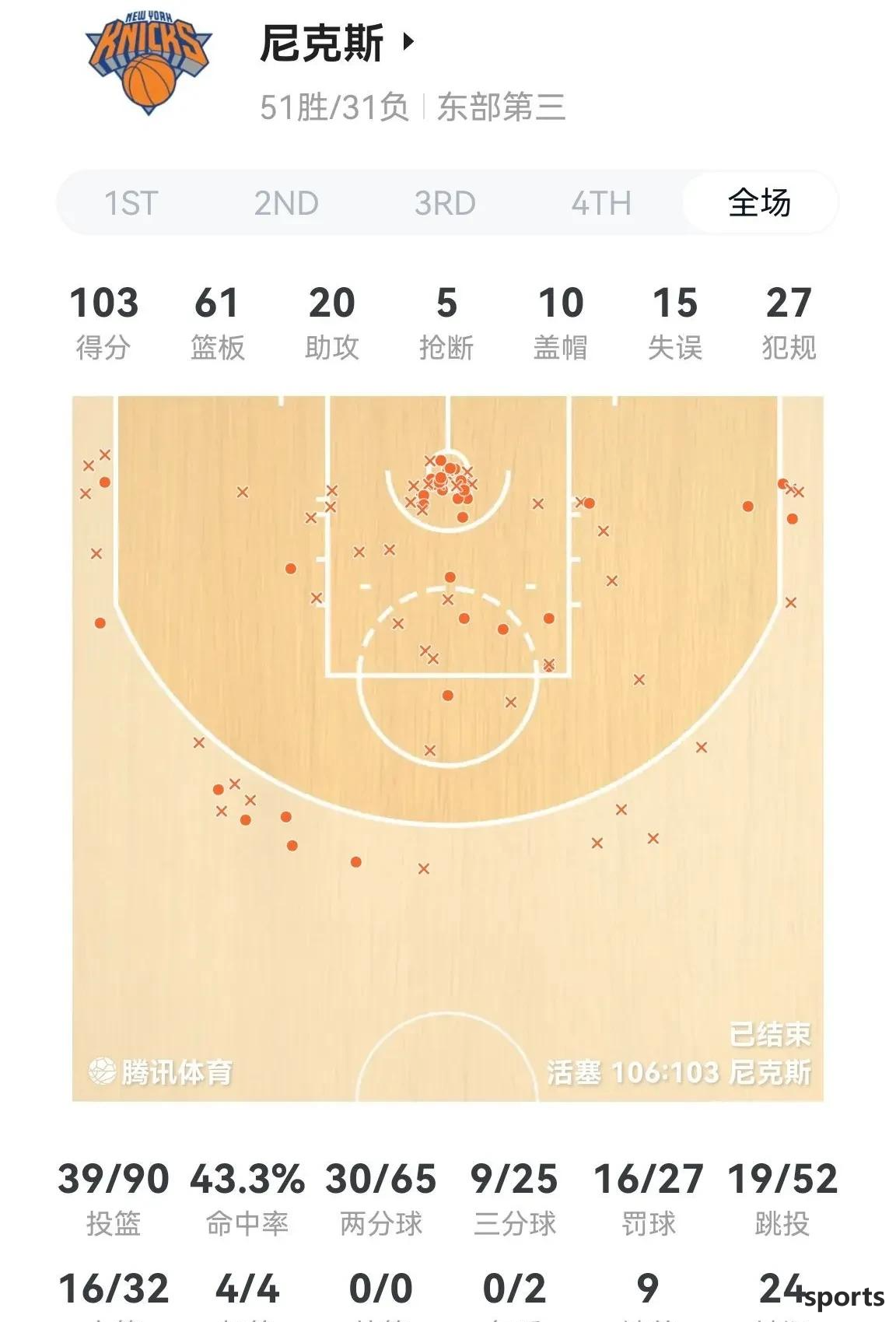The width and height of the screenshot is (896, 1322).
Task: Switch to the 1ST quarter tab
Action: pyautogui.click(x=131, y=204)
